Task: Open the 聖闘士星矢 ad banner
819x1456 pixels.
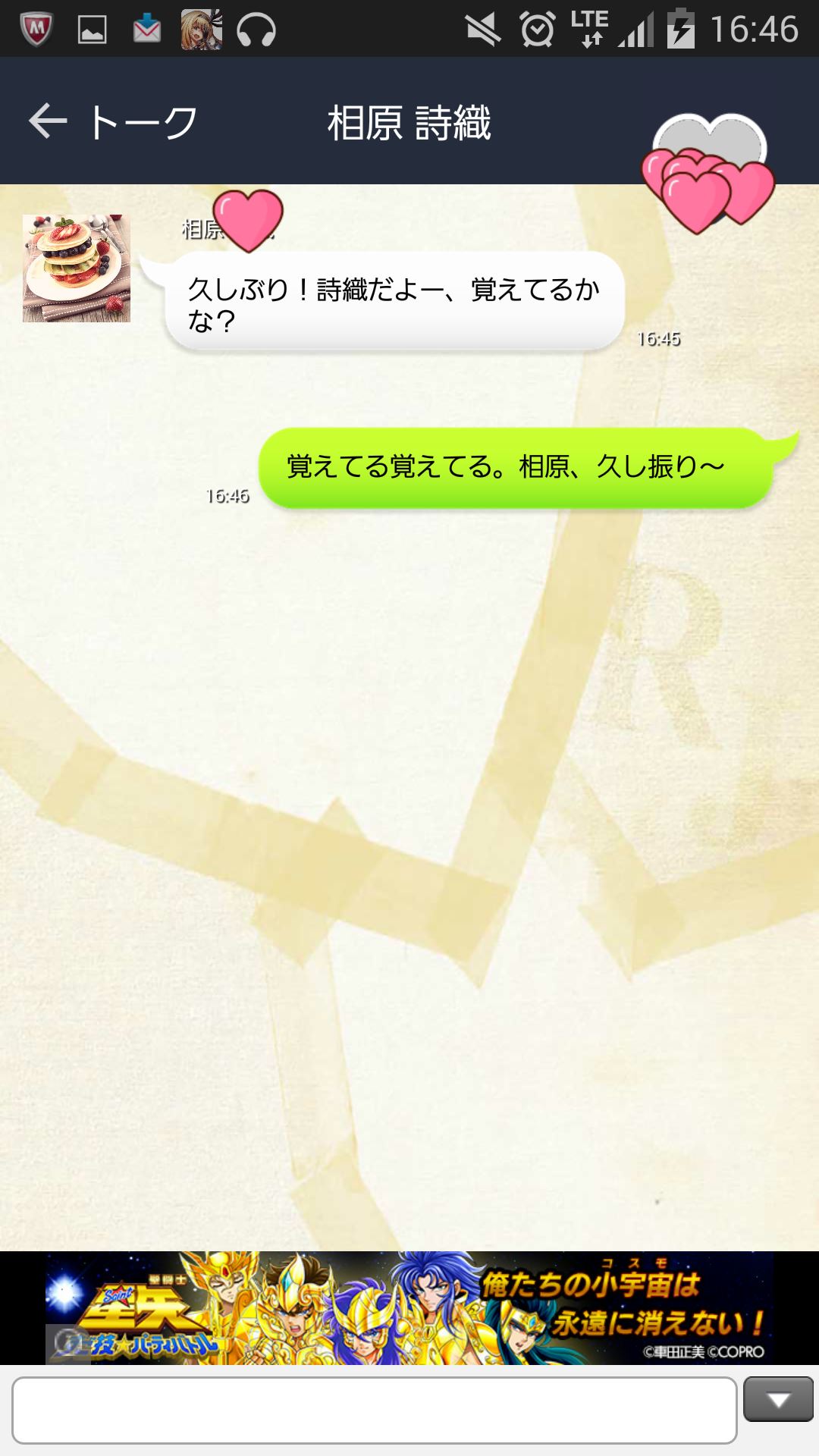Action: click(x=409, y=1307)
